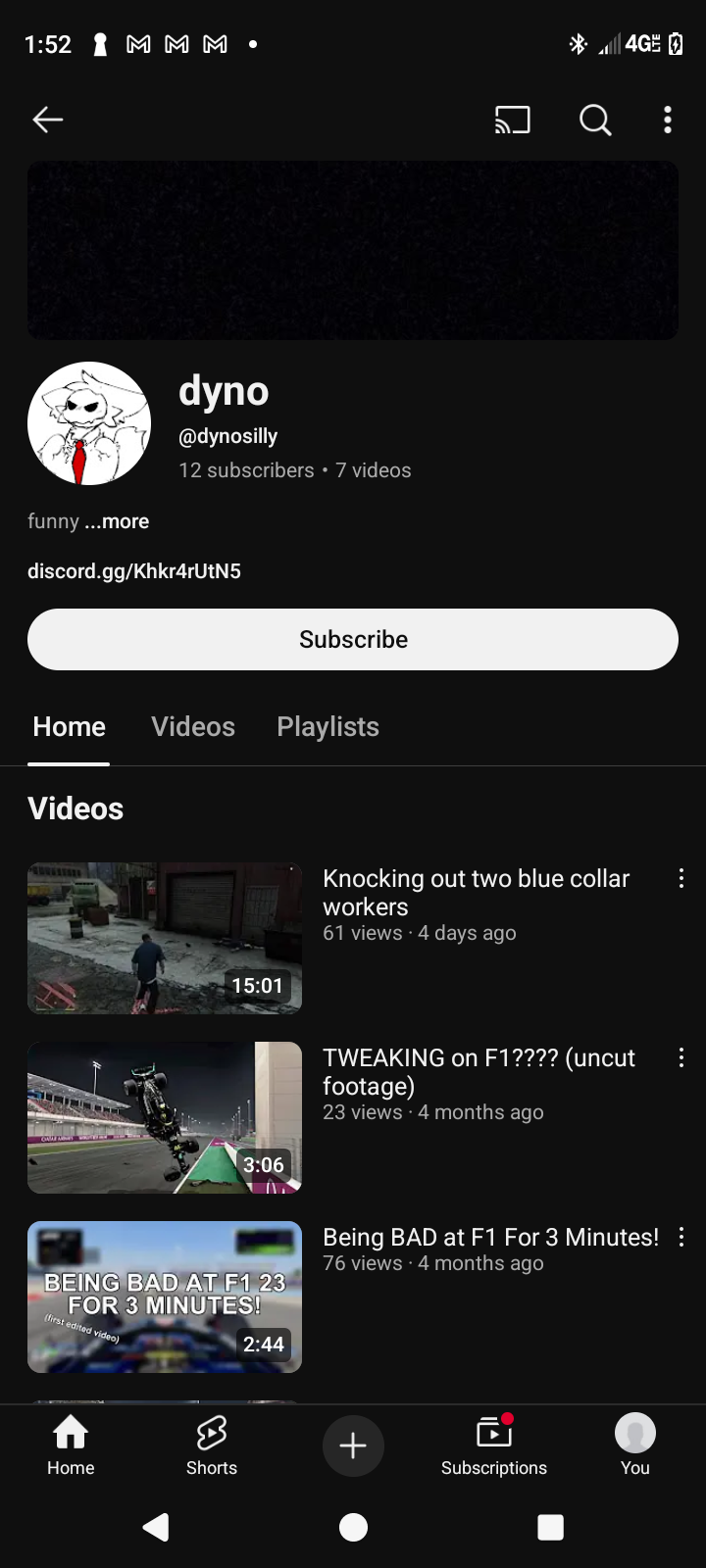Go to YouTube Home in bottom navigation
Screen dimensions: 706x1568
[71, 1445]
